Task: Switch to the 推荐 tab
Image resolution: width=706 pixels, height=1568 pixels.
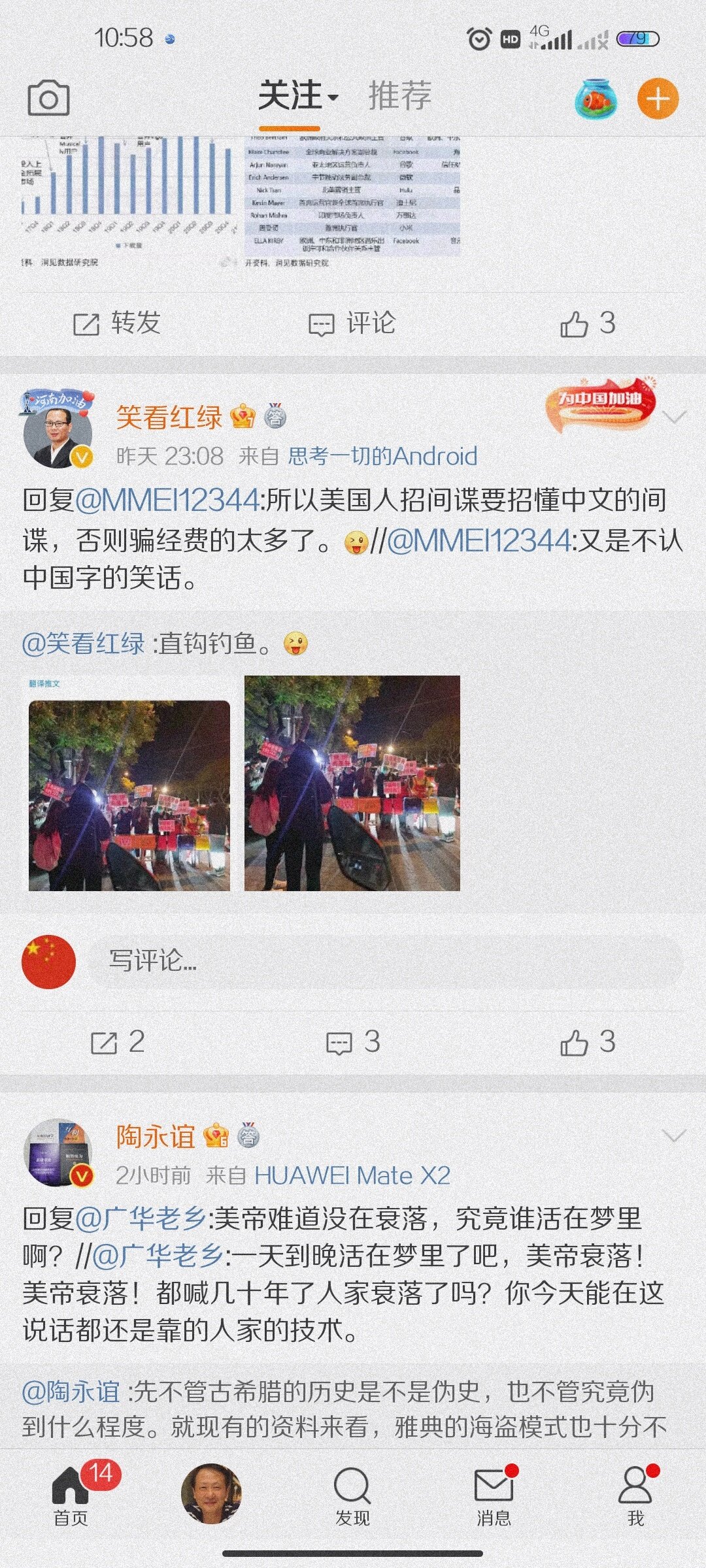Action: click(400, 96)
